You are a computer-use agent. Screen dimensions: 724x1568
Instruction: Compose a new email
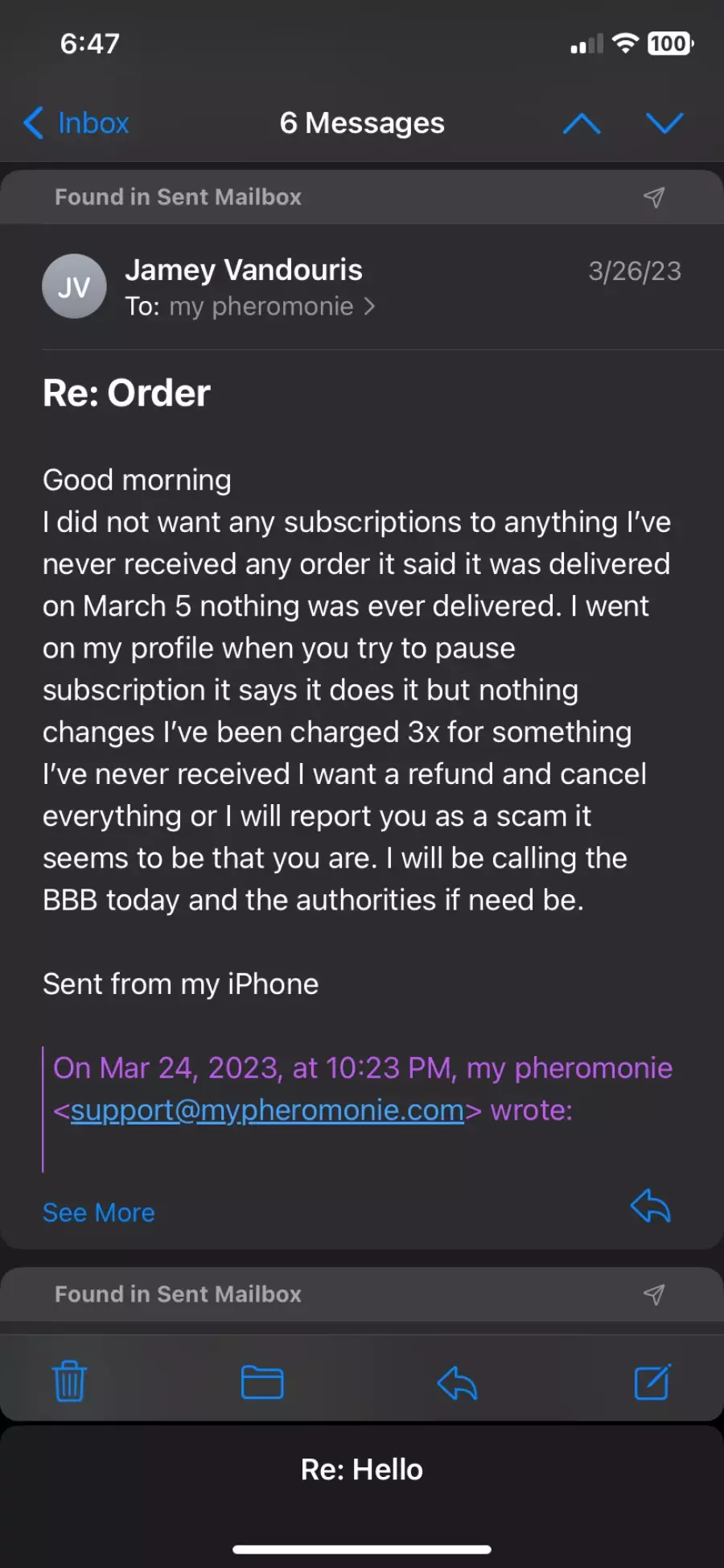coord(652,1381)
